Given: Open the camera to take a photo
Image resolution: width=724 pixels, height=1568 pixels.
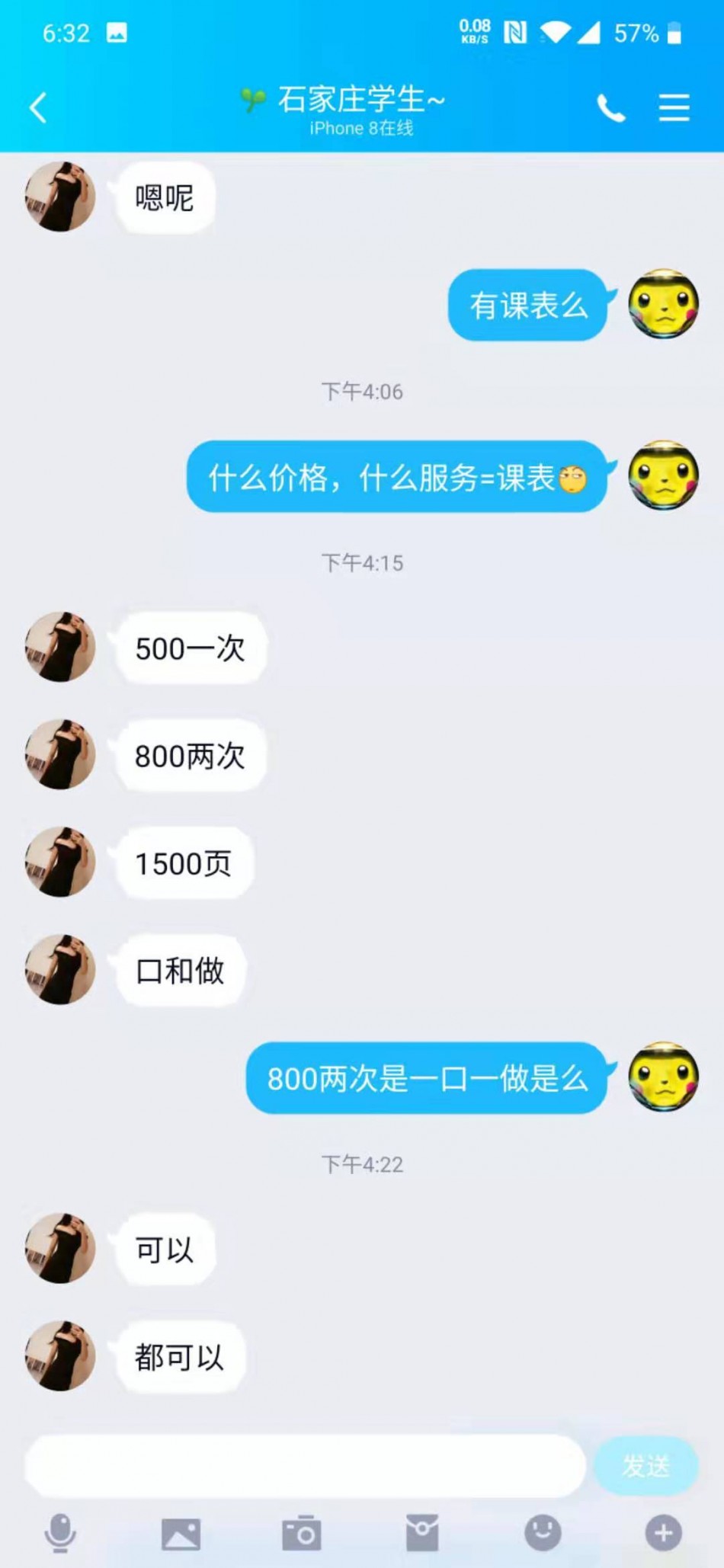Looking at the screenshot, I should point(301,1533).
